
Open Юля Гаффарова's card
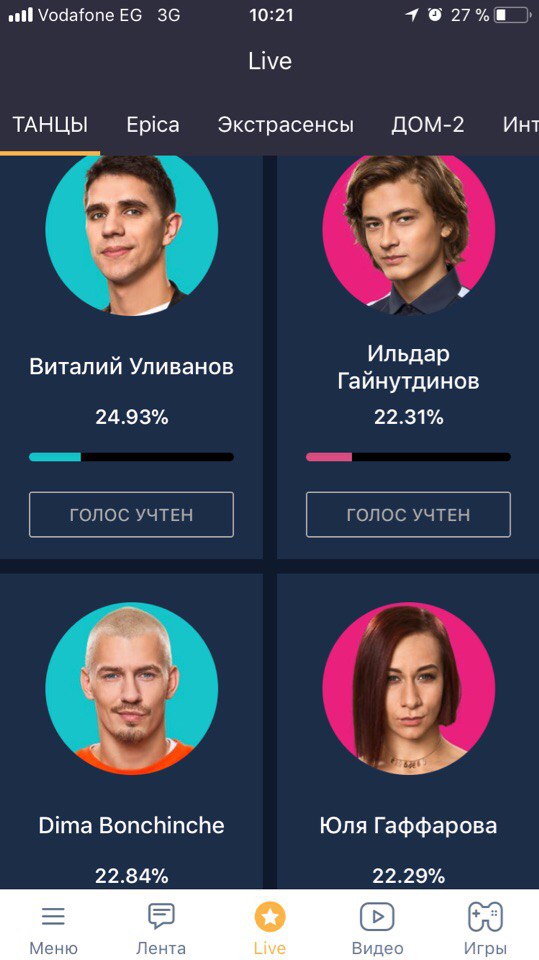click(408, 732)
